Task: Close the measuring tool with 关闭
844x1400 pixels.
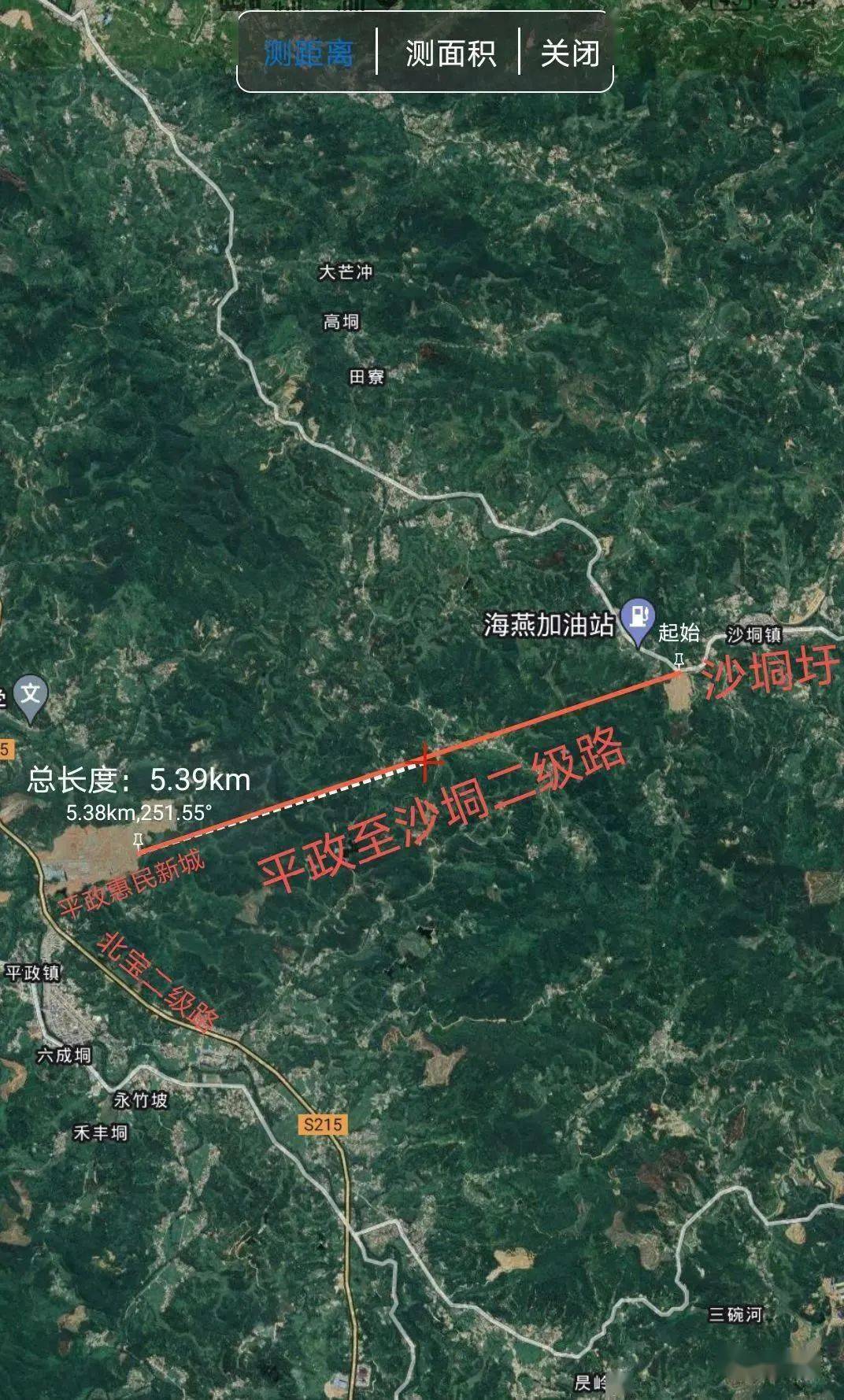Action: pos(569,53)
